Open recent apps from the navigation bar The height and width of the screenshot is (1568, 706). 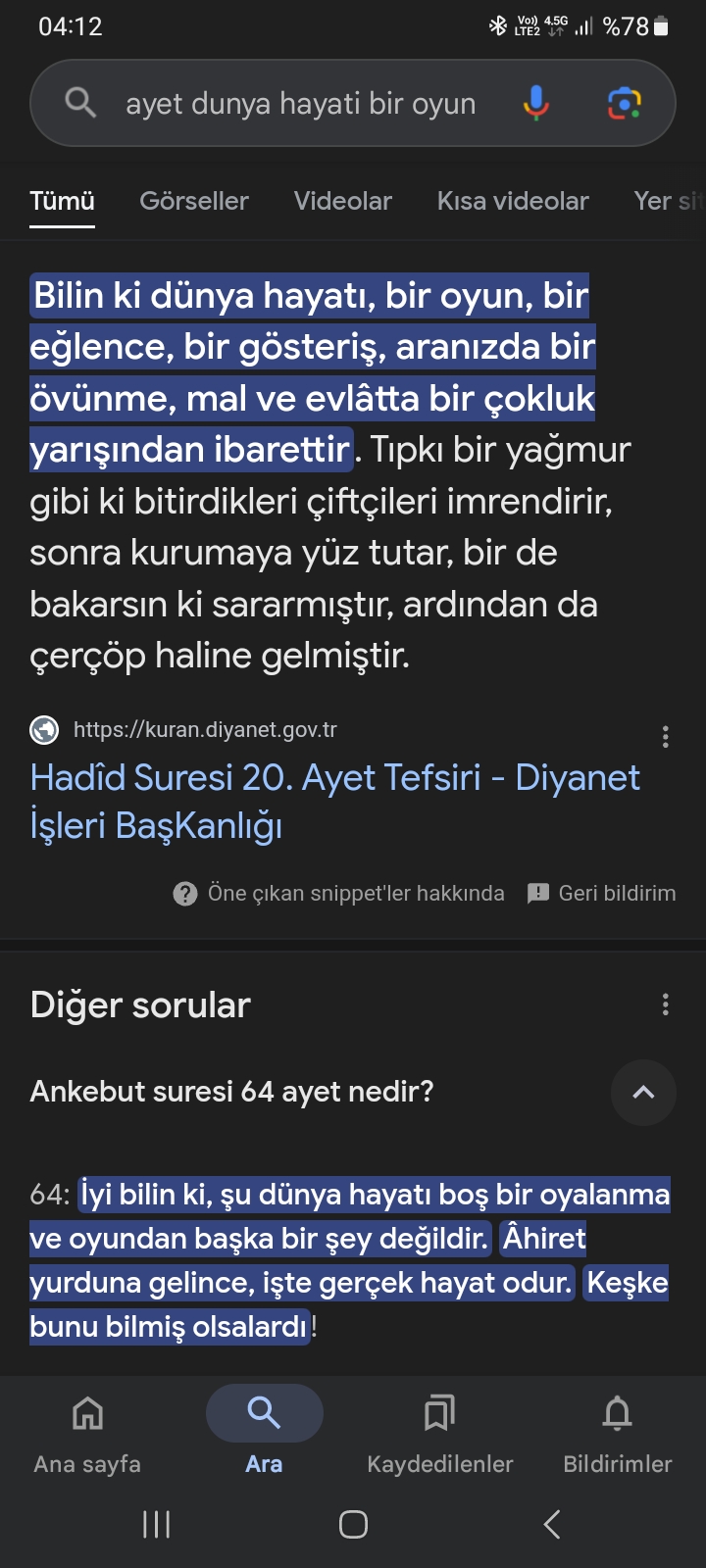click(156, 1524)
